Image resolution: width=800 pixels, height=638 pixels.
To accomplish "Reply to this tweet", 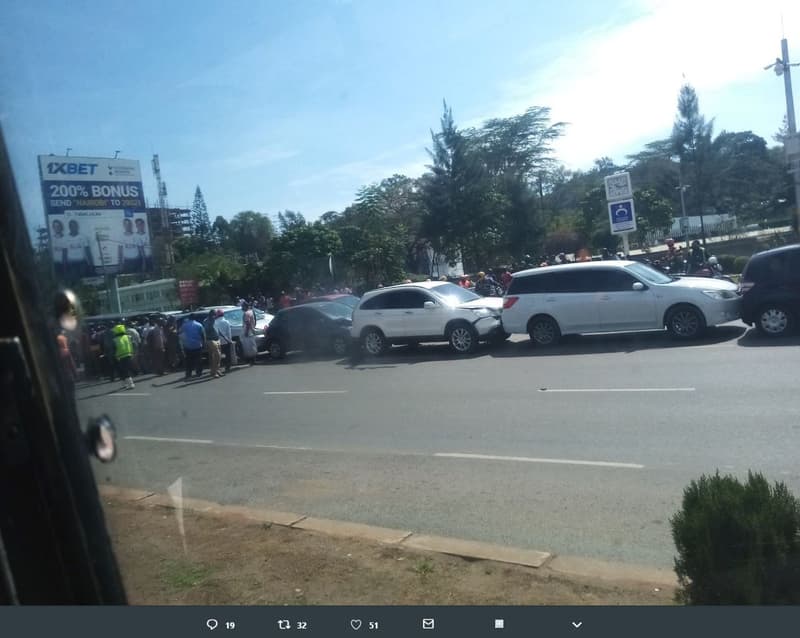I will pyautogui.click(x=212, y=624).
